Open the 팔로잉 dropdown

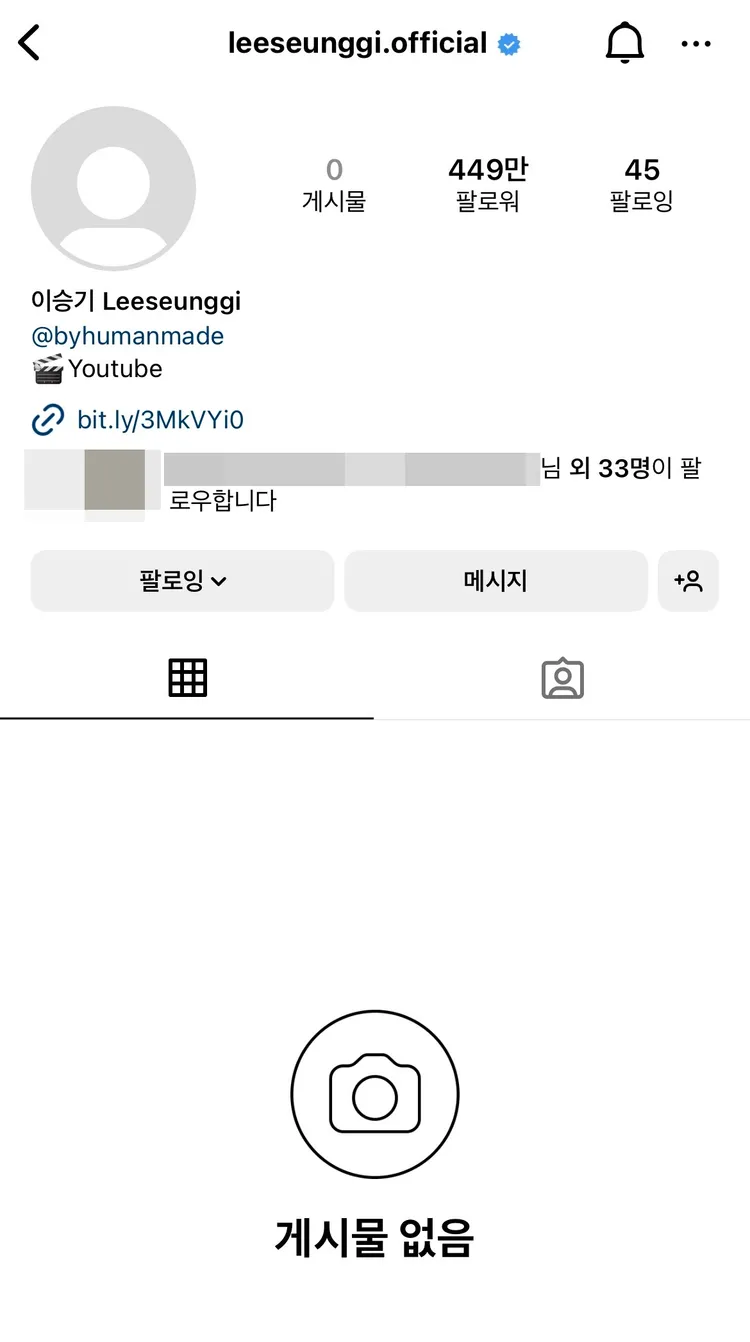click(x=182, y=581)
